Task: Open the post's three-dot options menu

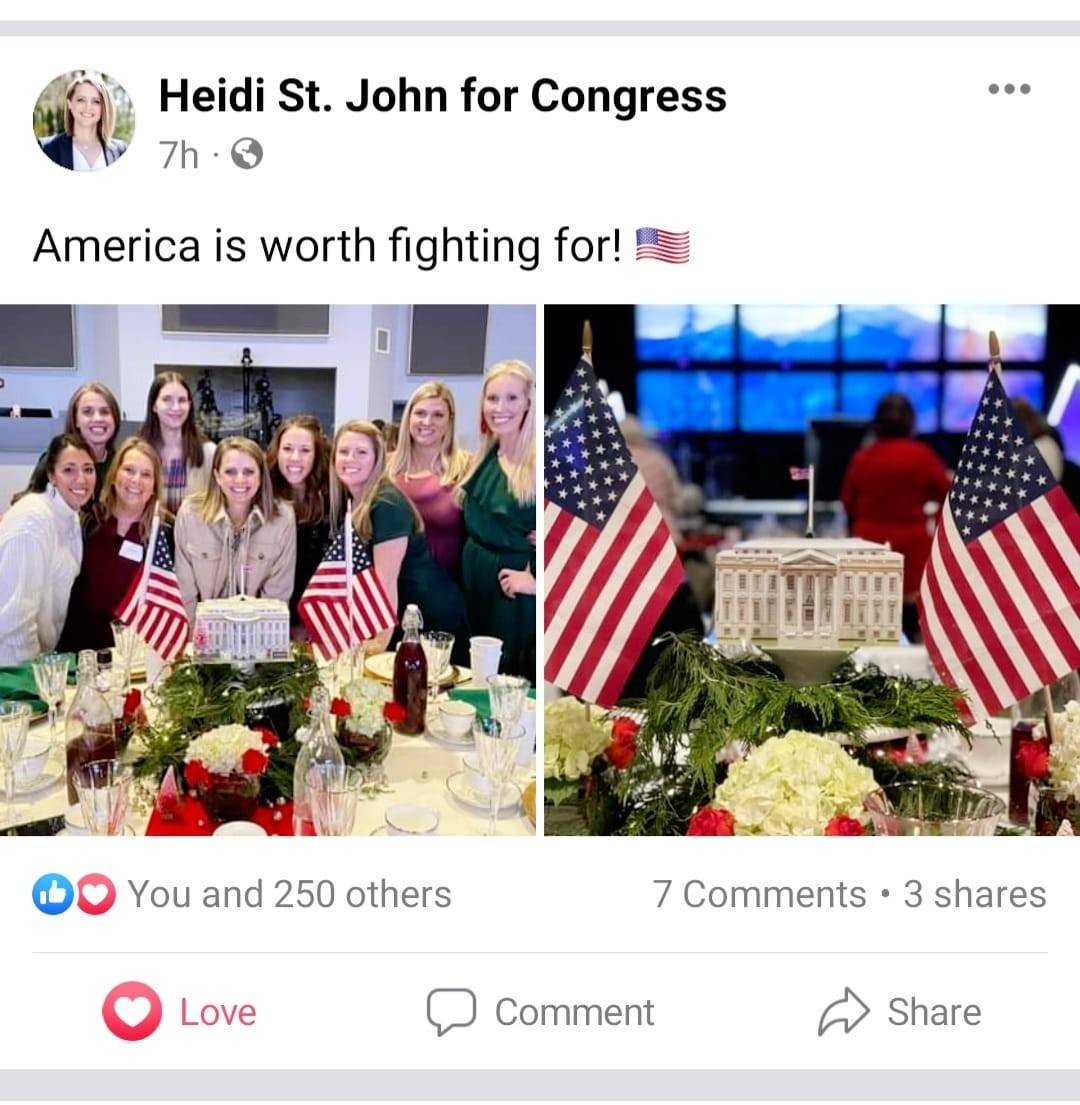Action: tap(1008, 89)
